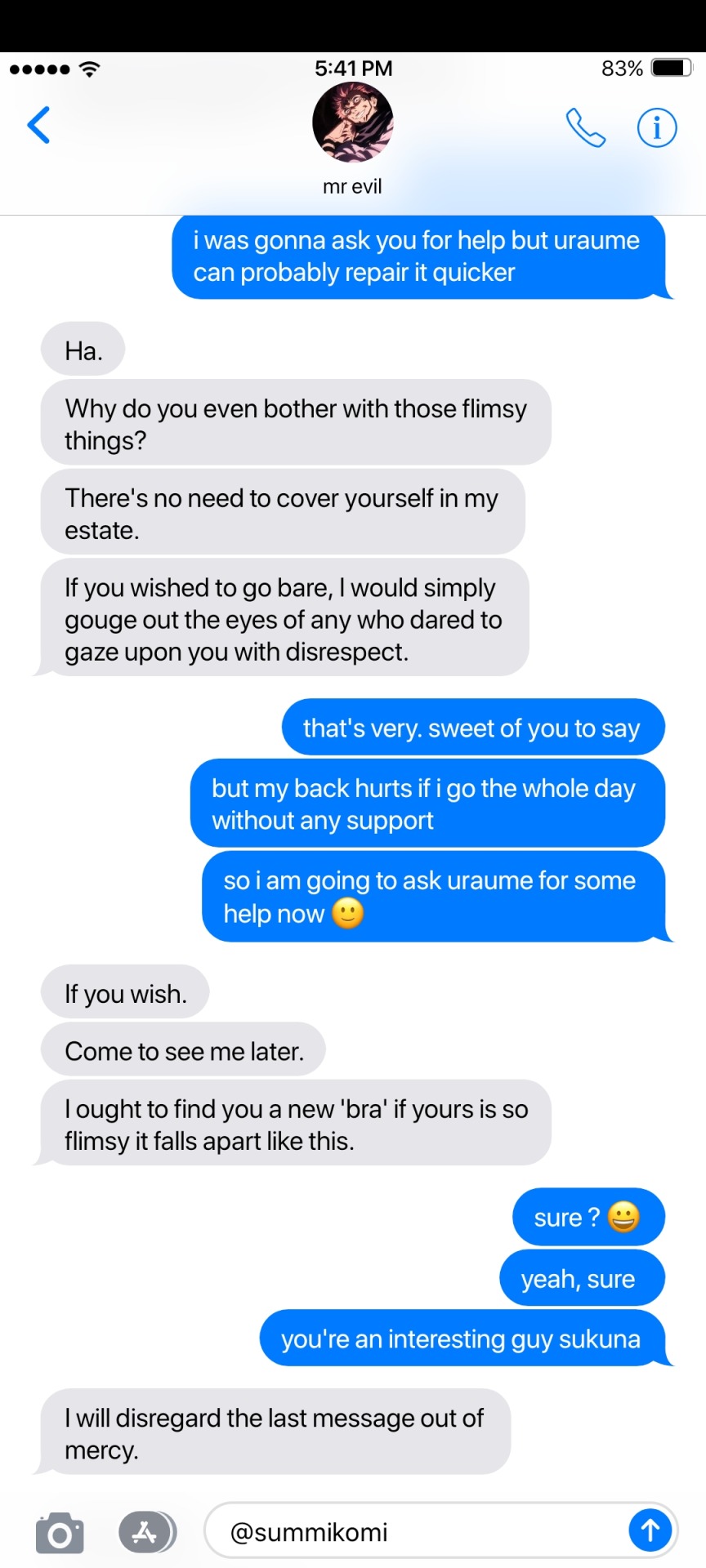Call mr evil with the phone icon
The width and height of the screenshot is (706, 1568).
point(585,127)
